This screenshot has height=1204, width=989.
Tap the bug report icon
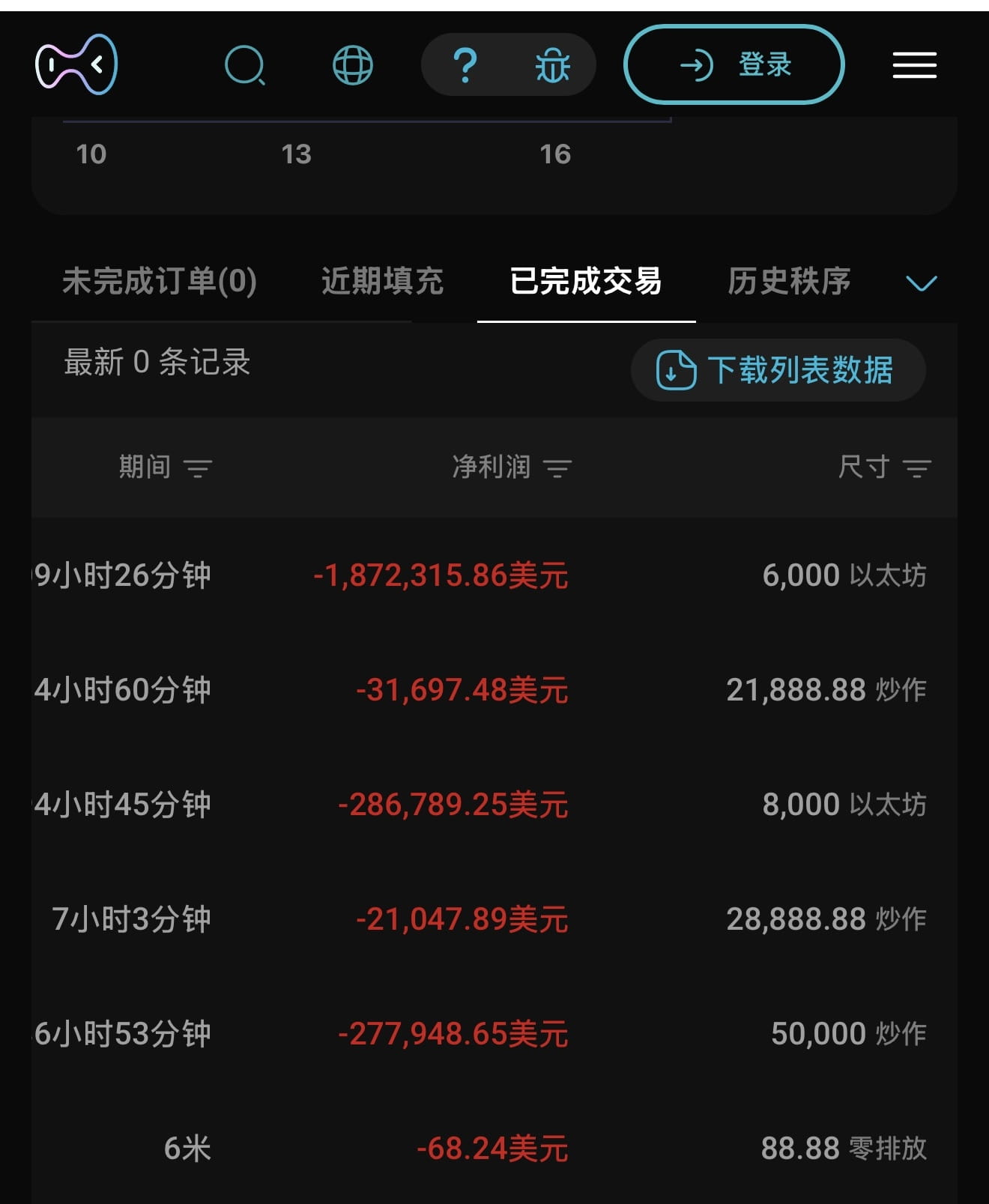click(552, 65)
